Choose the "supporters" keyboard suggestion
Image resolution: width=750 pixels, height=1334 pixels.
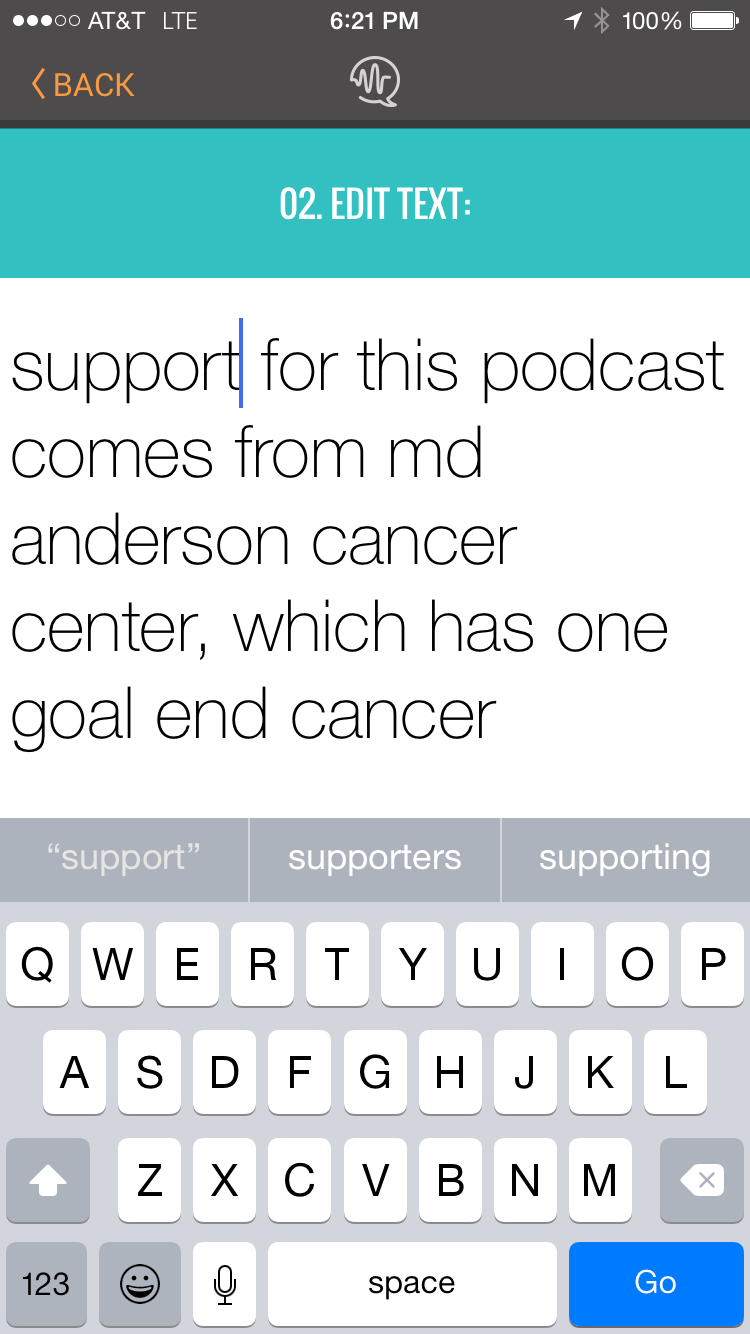tap(375, 858)
